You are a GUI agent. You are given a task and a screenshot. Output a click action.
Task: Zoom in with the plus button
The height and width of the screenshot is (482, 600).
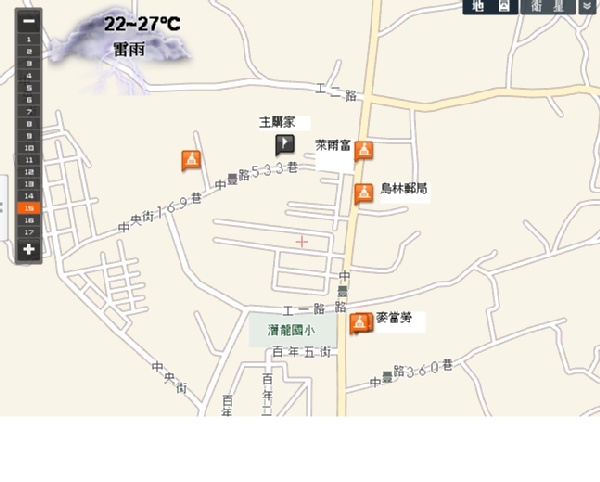[29, 249]
